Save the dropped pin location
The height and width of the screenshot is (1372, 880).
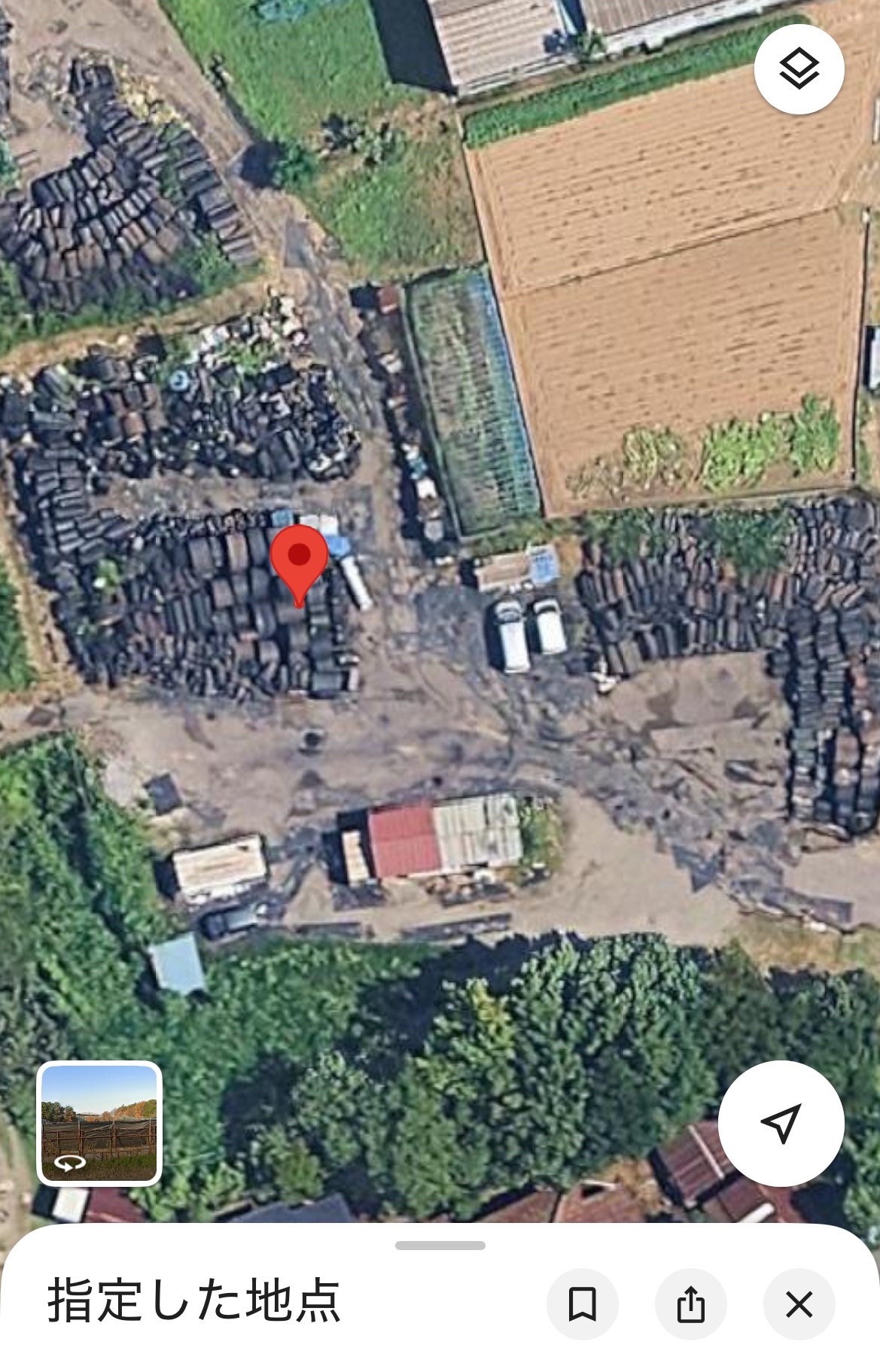click(x=582, y=1304)
